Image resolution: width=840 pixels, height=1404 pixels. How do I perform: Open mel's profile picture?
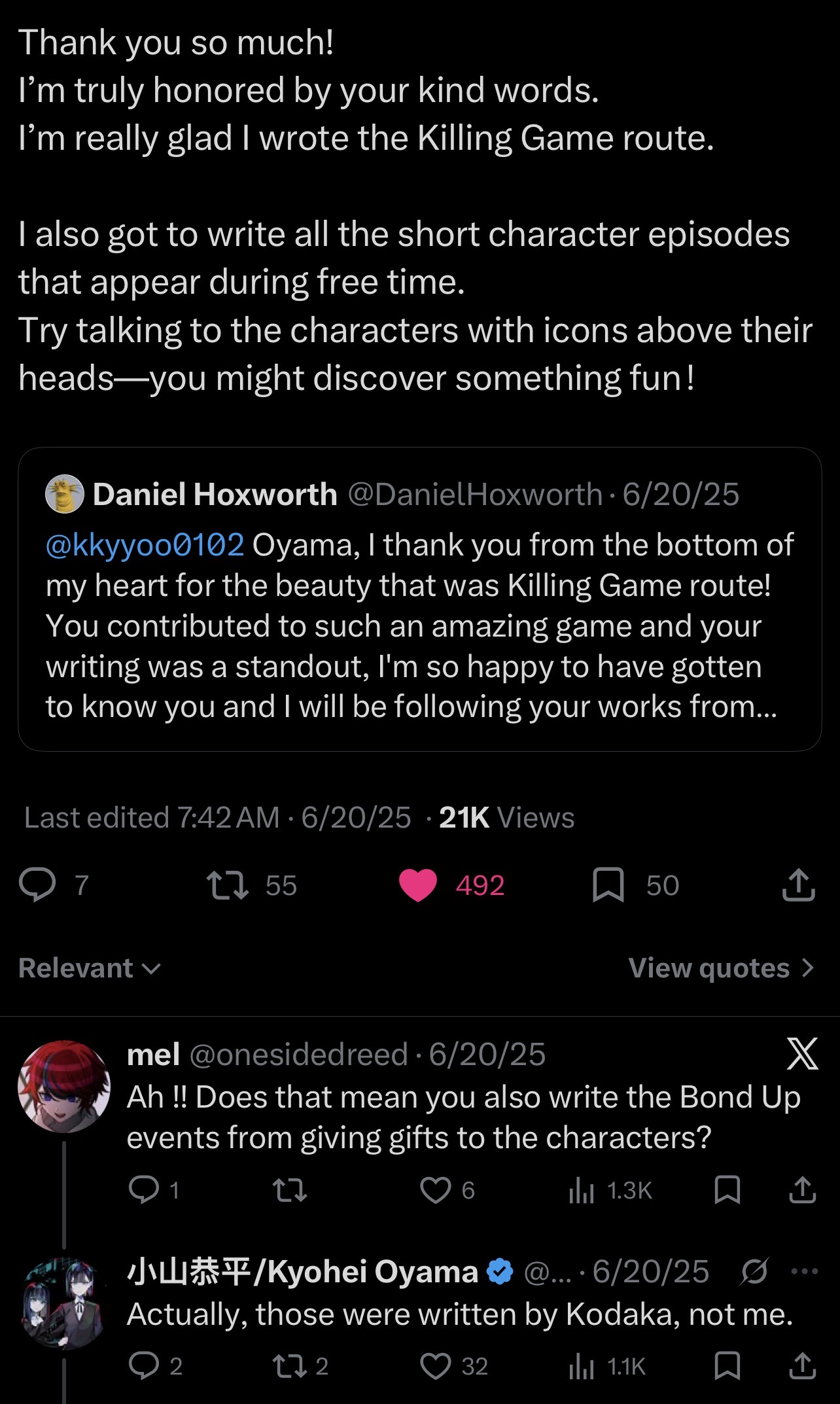[64, 1086]
